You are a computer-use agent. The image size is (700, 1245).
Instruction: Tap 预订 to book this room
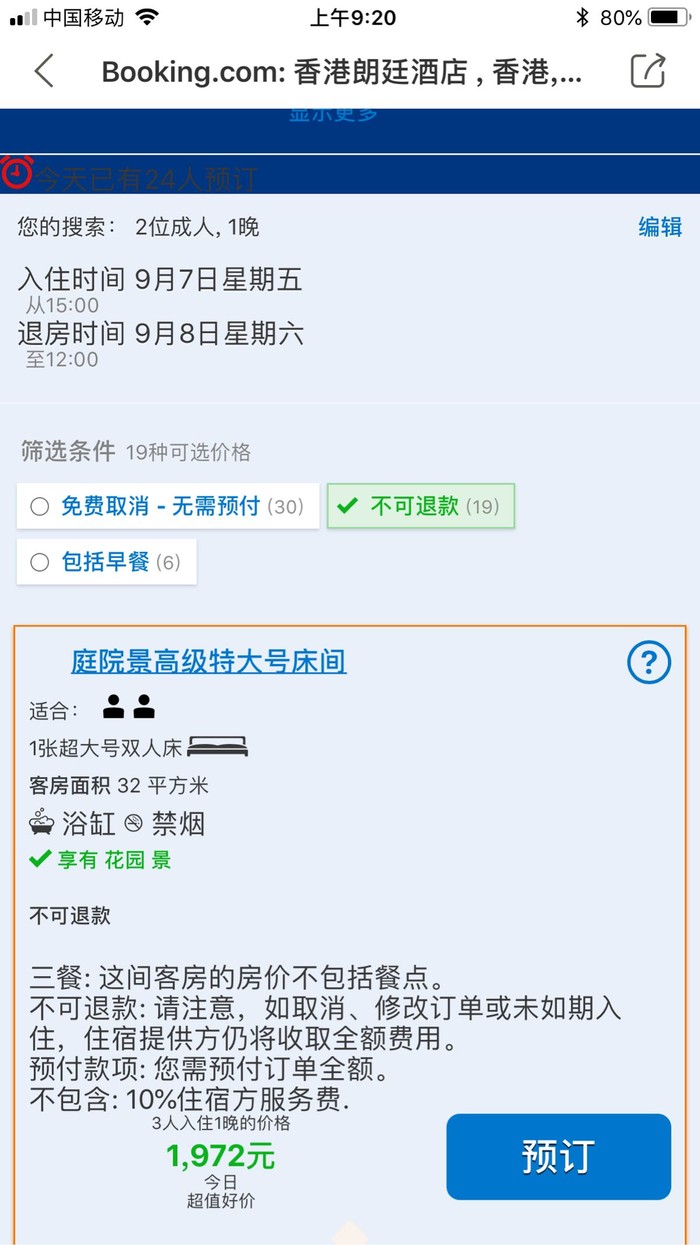558,1157
